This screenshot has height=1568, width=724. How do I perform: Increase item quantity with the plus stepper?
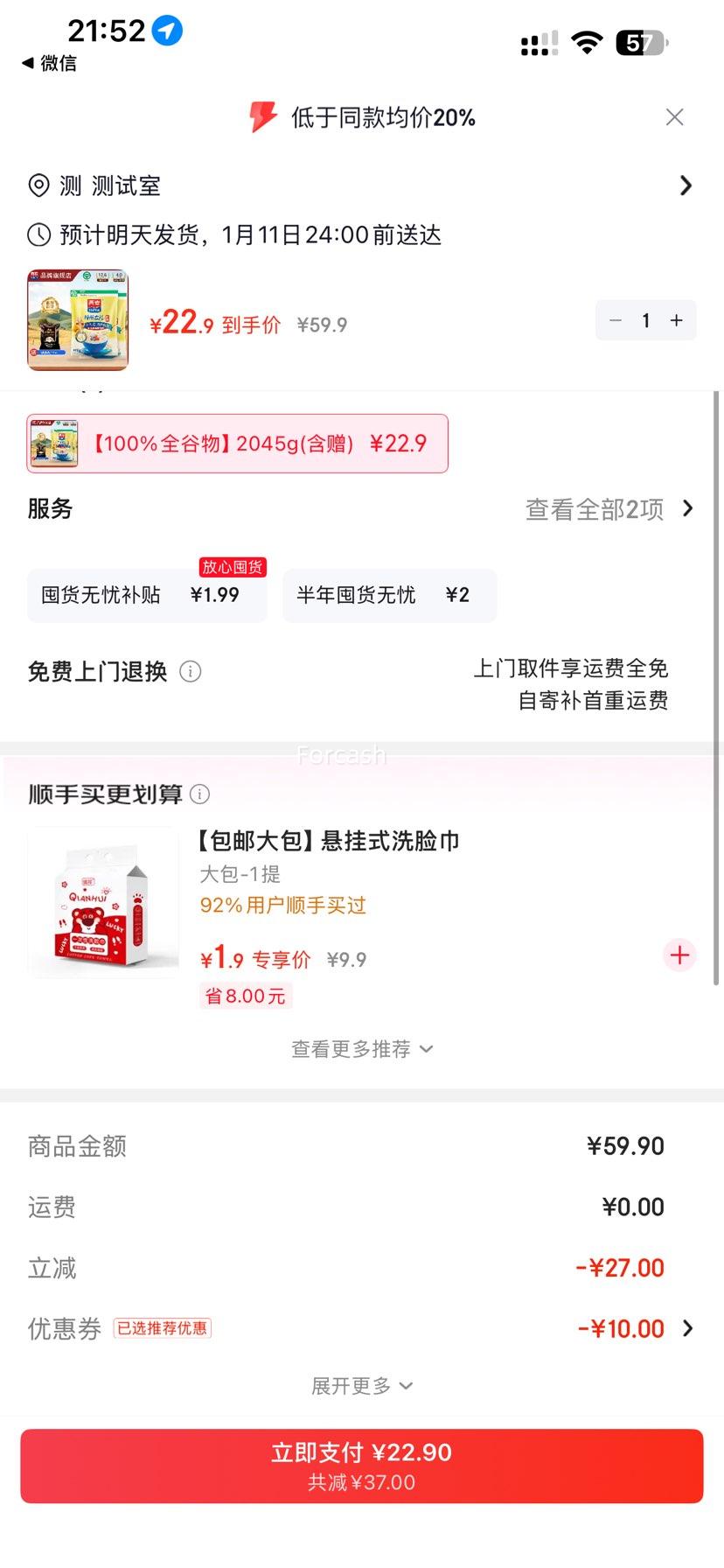tap(675, 320)
